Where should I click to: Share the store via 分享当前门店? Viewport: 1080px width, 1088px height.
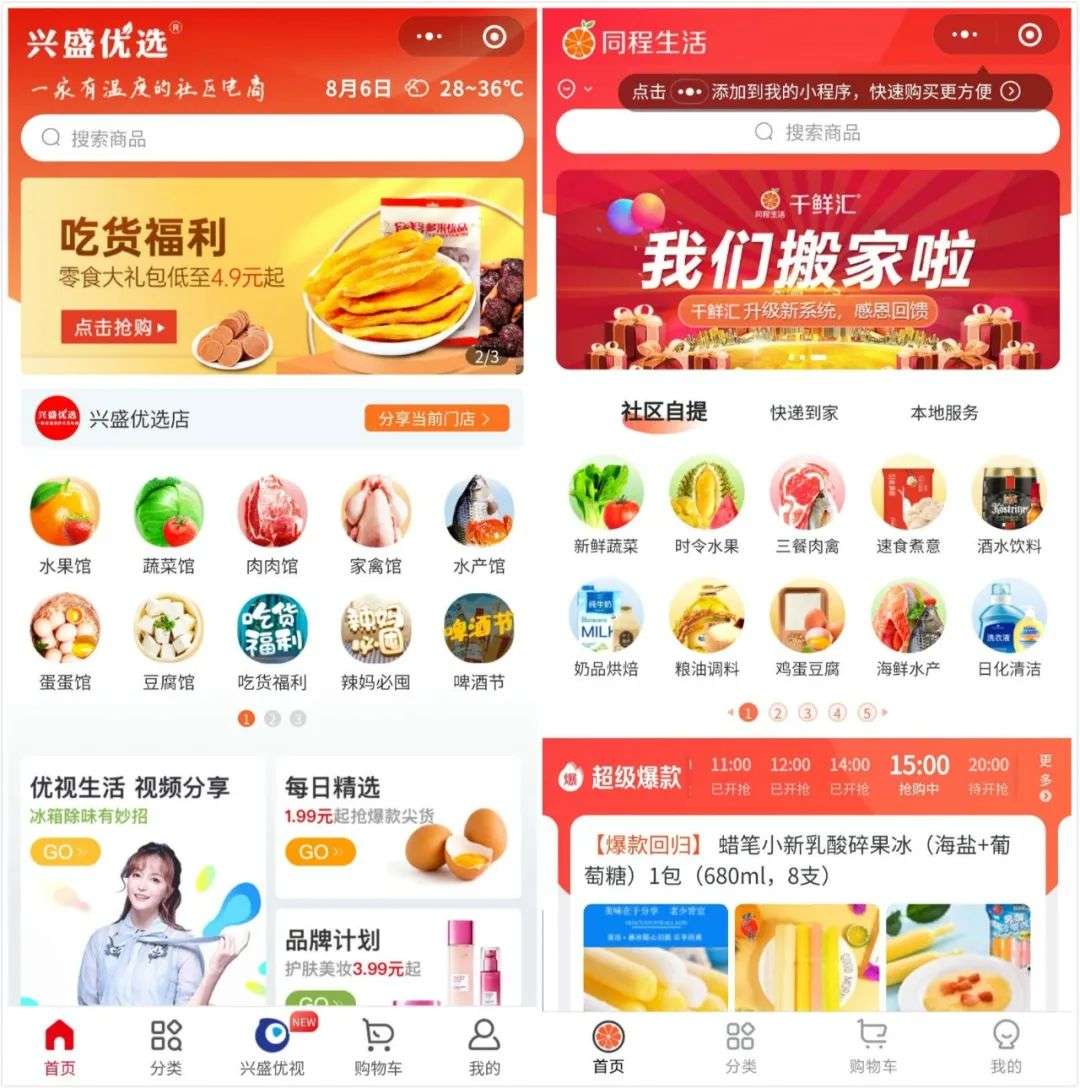437,418
